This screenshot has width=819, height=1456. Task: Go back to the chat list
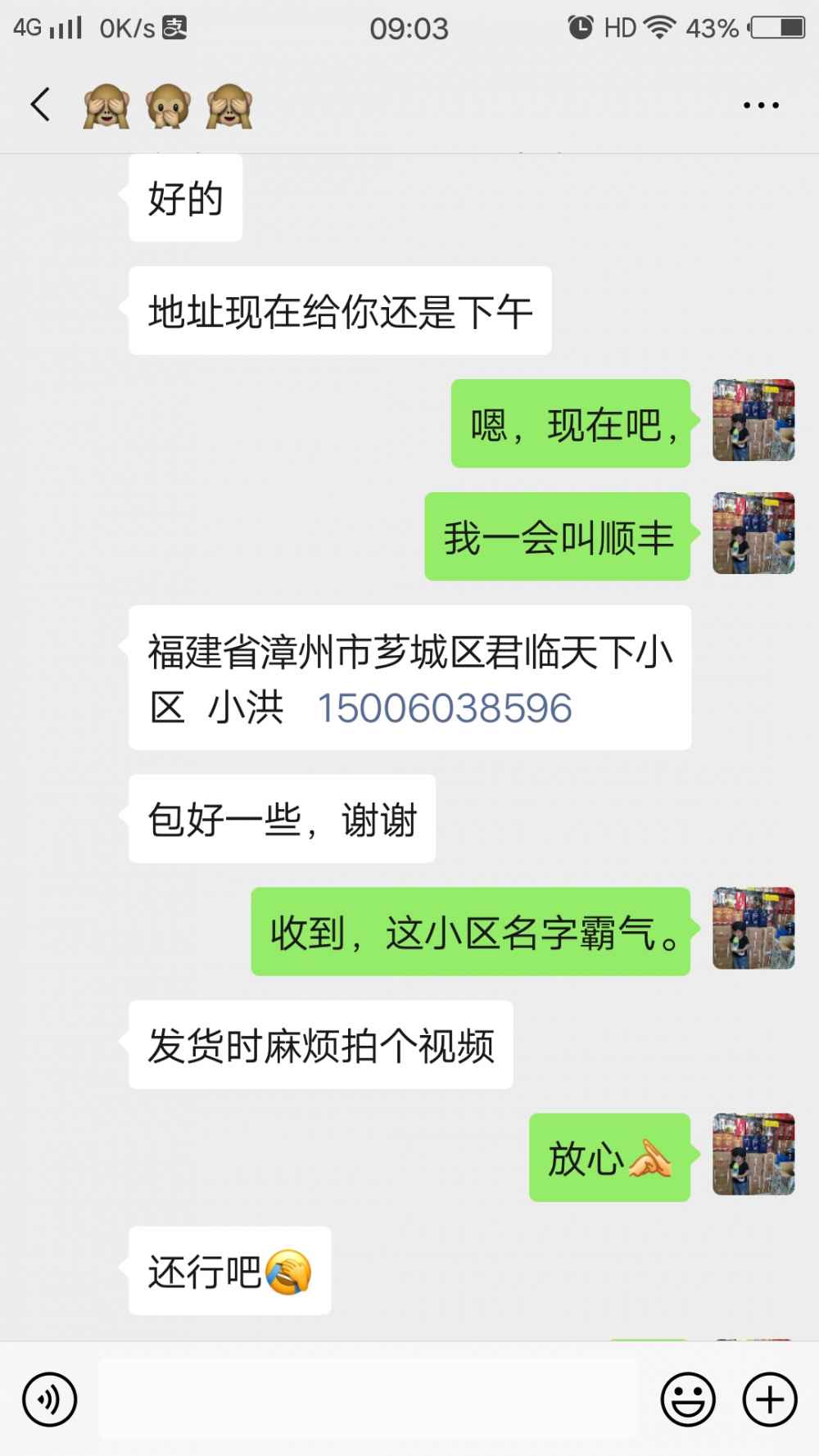point(40,105)
